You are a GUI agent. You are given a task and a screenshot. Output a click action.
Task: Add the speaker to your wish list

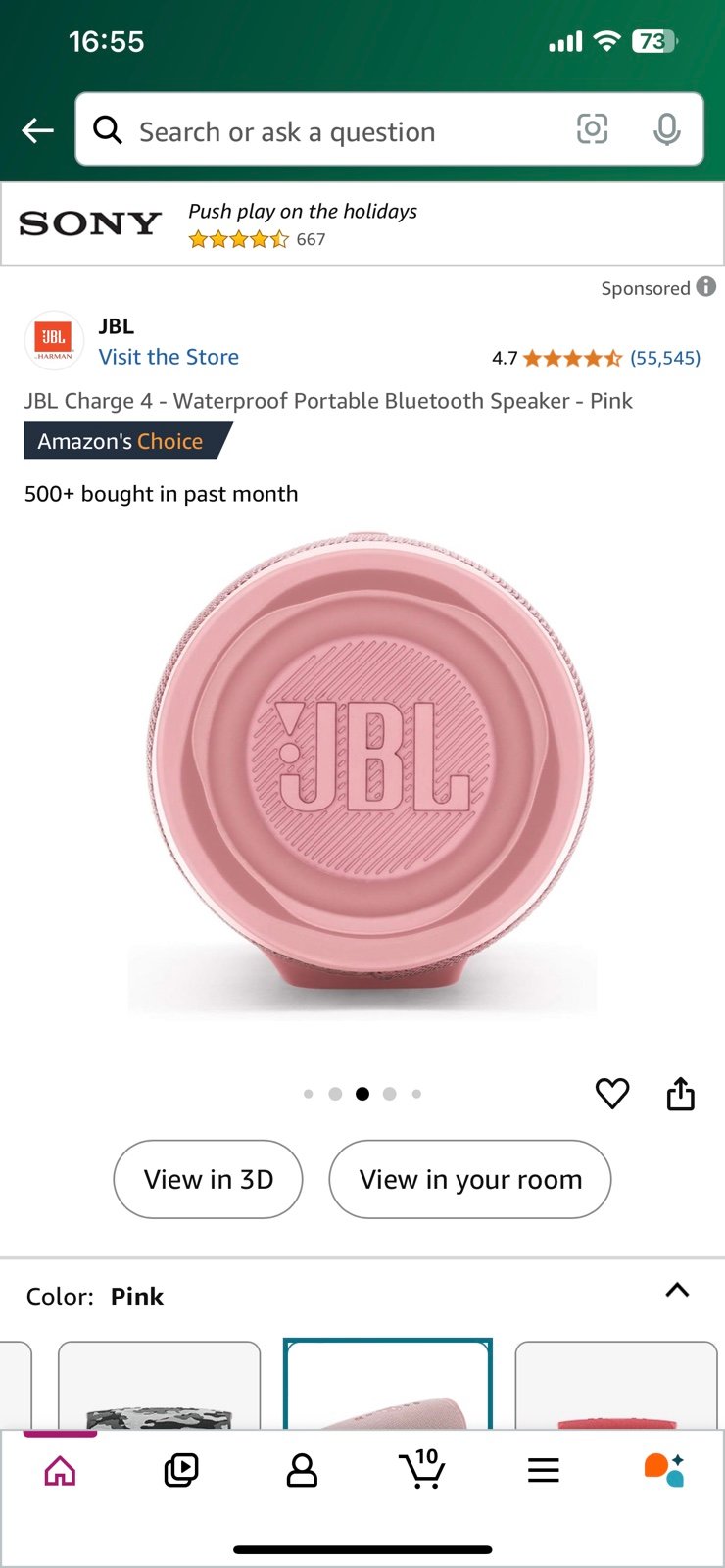pyautogui.click(x=612, y=1093)
